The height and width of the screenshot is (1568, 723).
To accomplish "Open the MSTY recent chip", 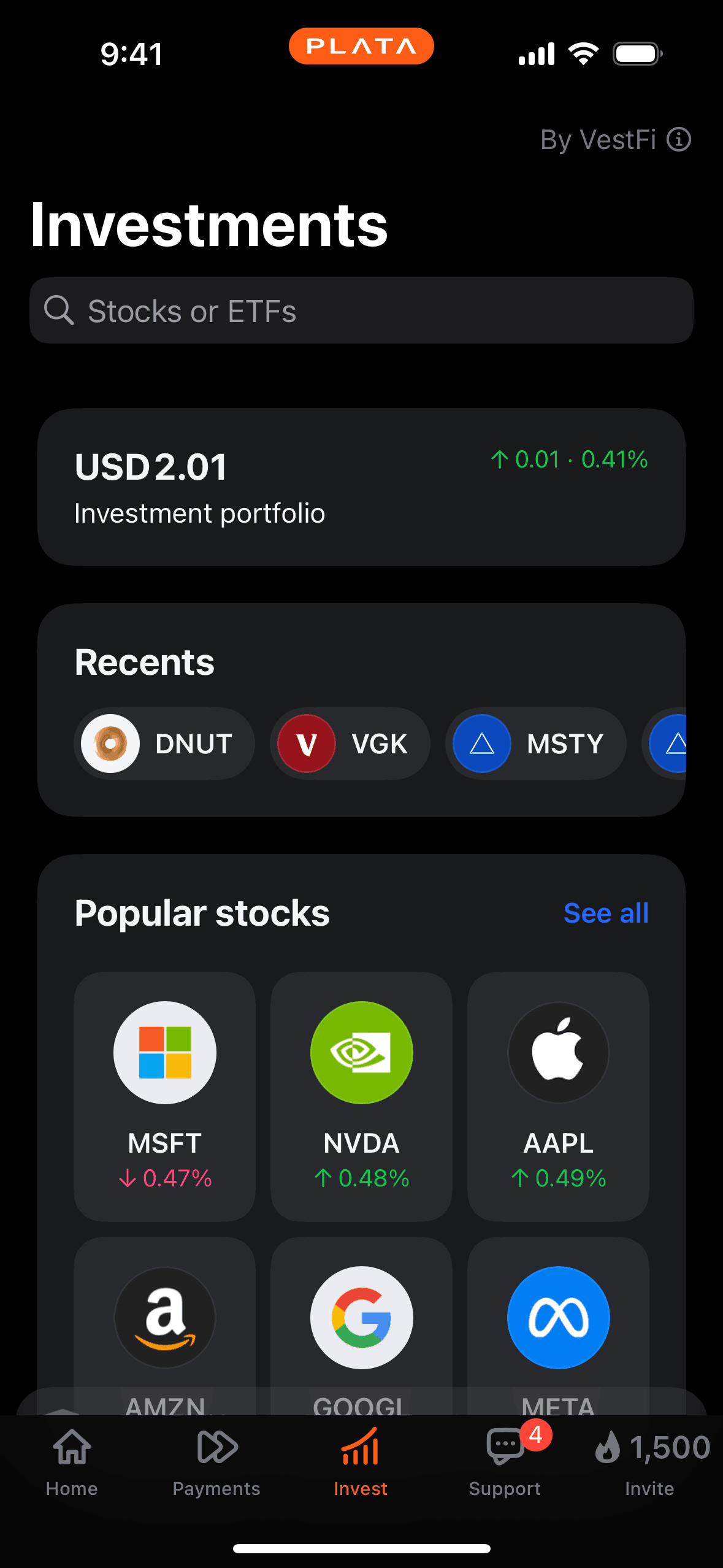I will [x=535, y=744].
